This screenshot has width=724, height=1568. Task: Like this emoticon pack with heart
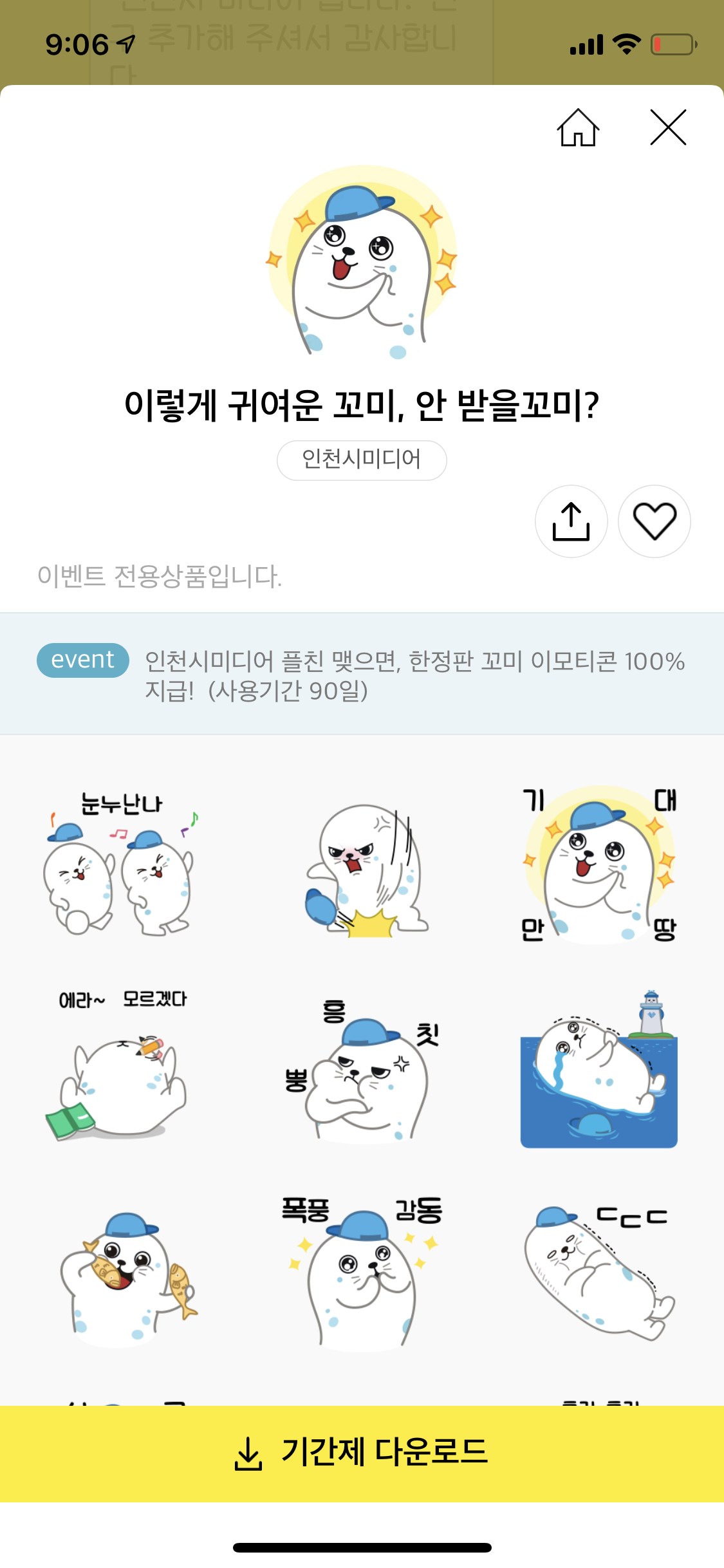point(654,521)
